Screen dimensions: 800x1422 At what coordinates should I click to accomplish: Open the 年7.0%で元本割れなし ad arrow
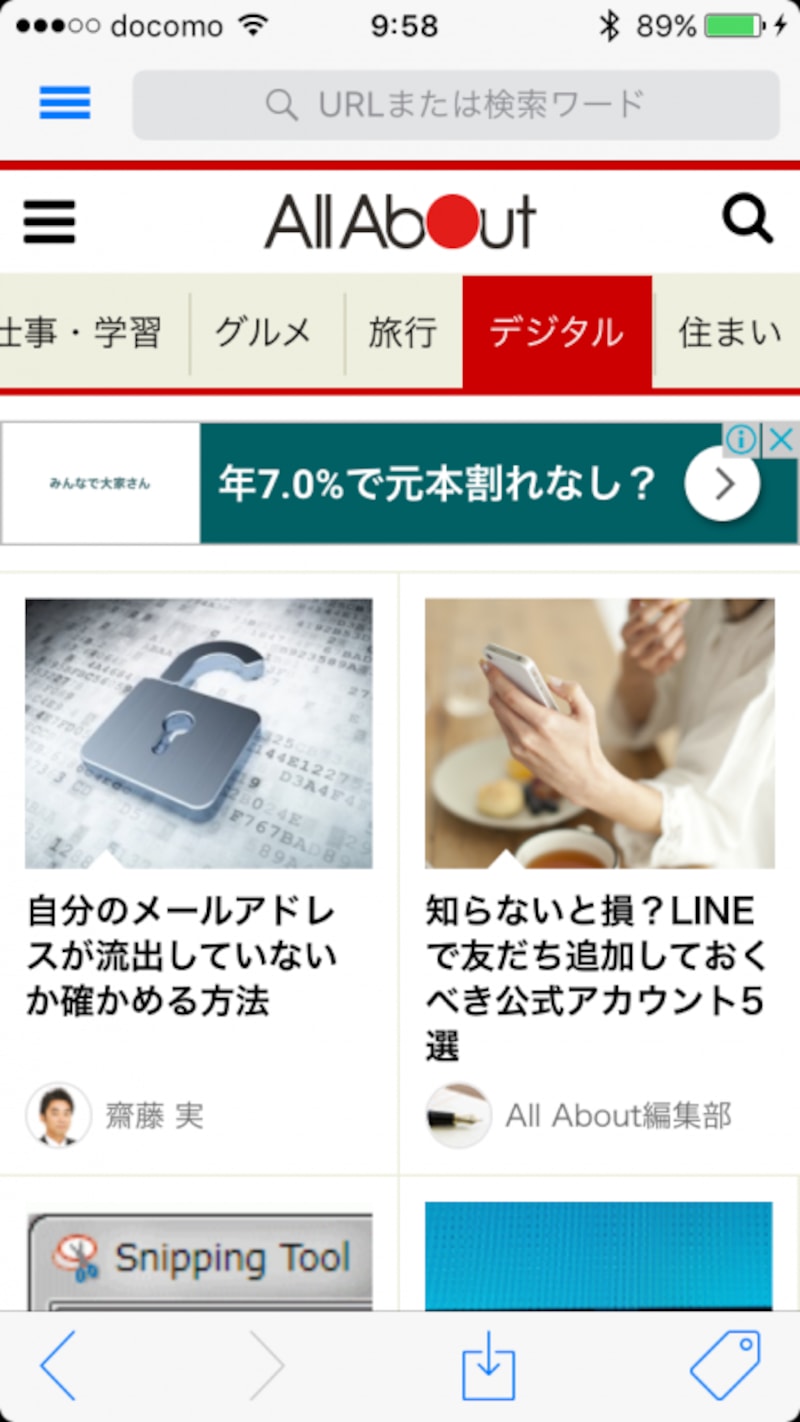pos(722,484)
